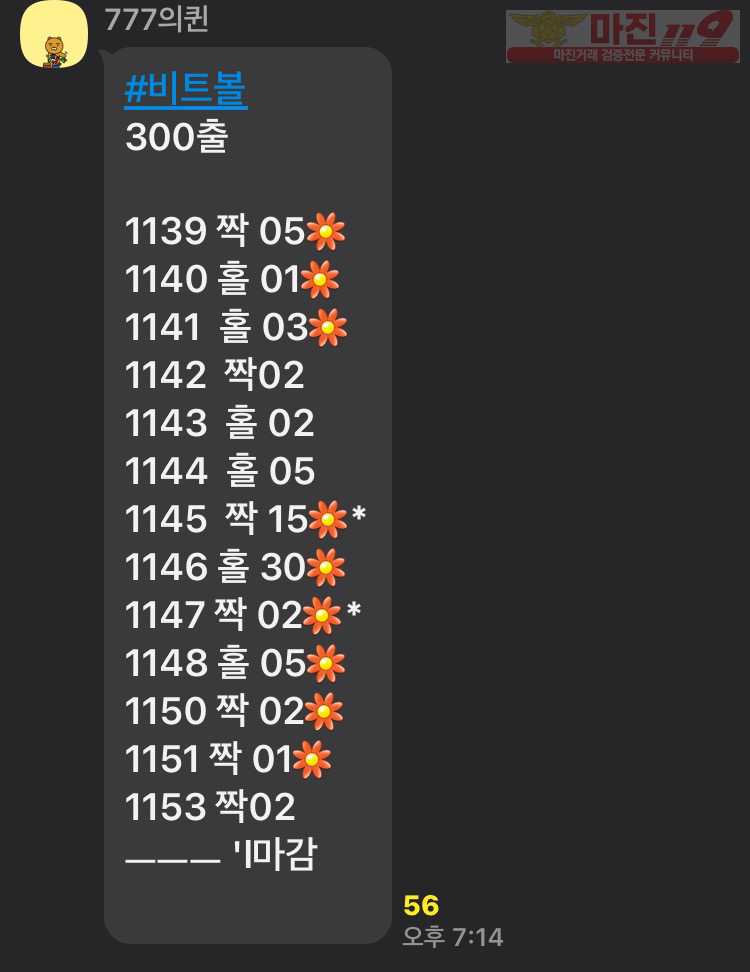The height and width of the screenshot is (972, 750).
Task: Open 777의퀸's profile picture
Action: (x=55, y=38)
